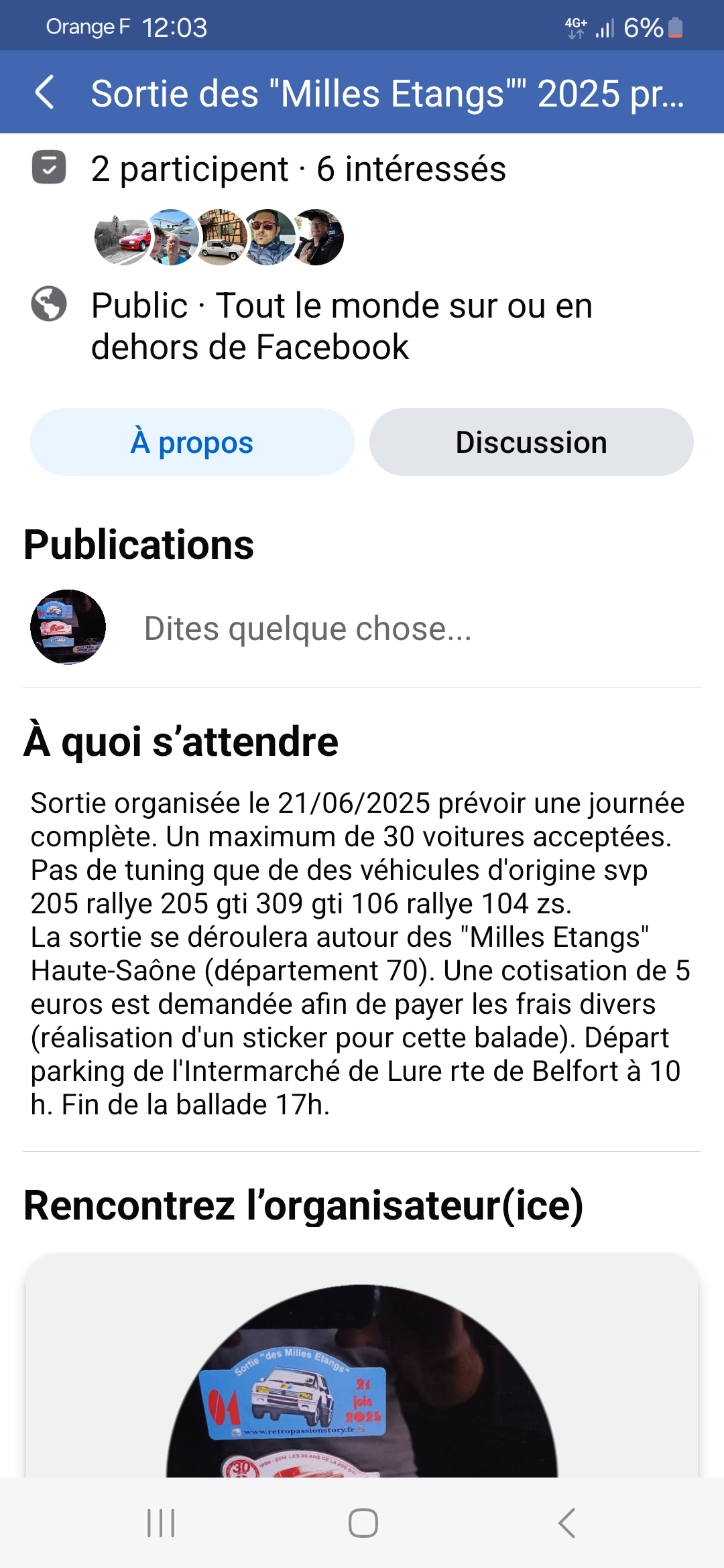Go back from the event page
The height and width of the screenshot is (1568, 724).
click(x=44, y=92)
